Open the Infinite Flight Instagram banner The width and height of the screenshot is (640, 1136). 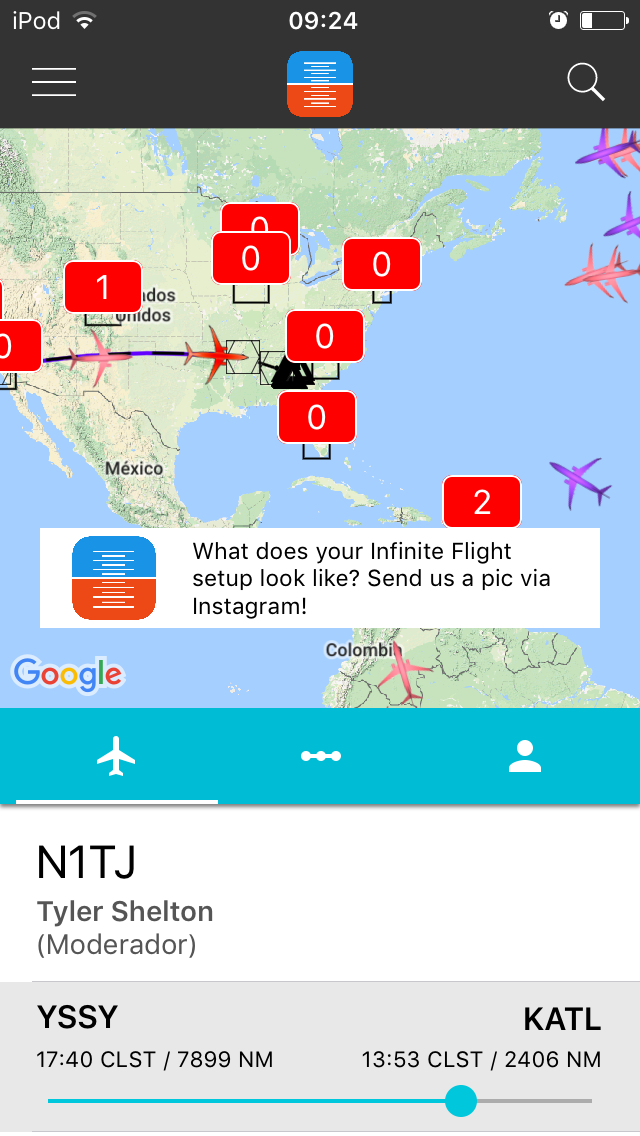[320, 578]
